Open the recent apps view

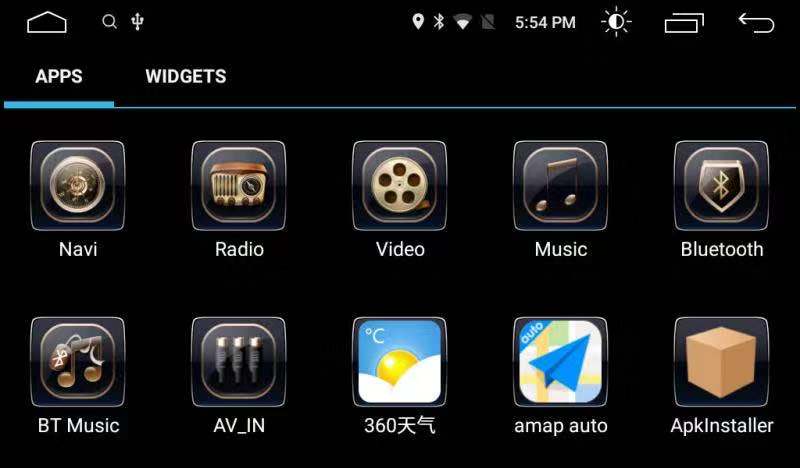[x=684, y=22]
